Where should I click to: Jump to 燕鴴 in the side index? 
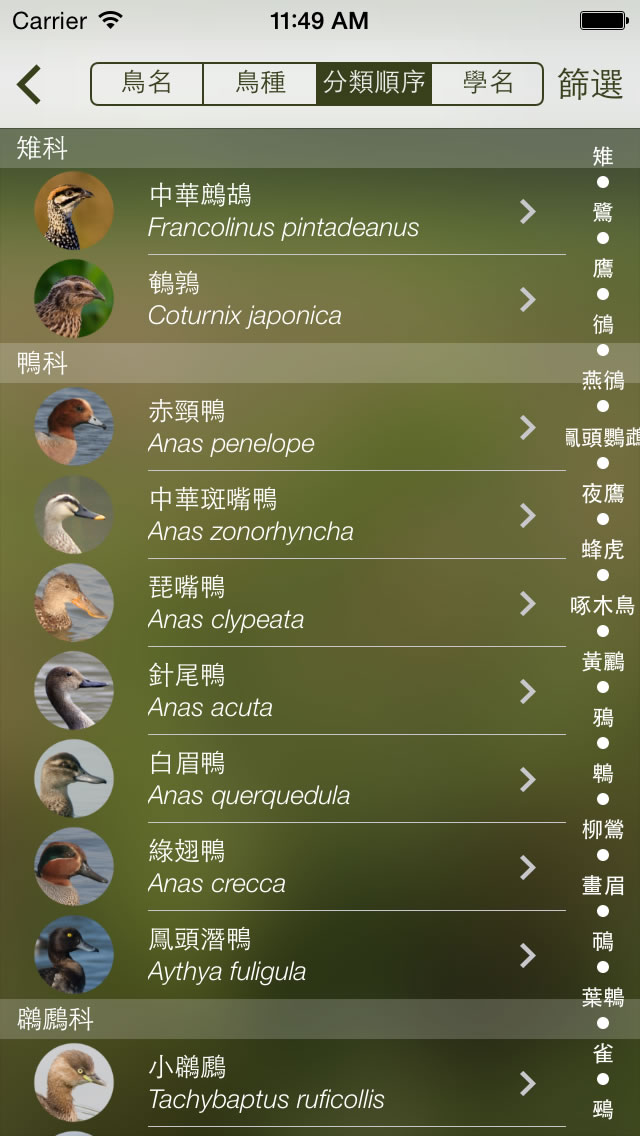[602, 380]
